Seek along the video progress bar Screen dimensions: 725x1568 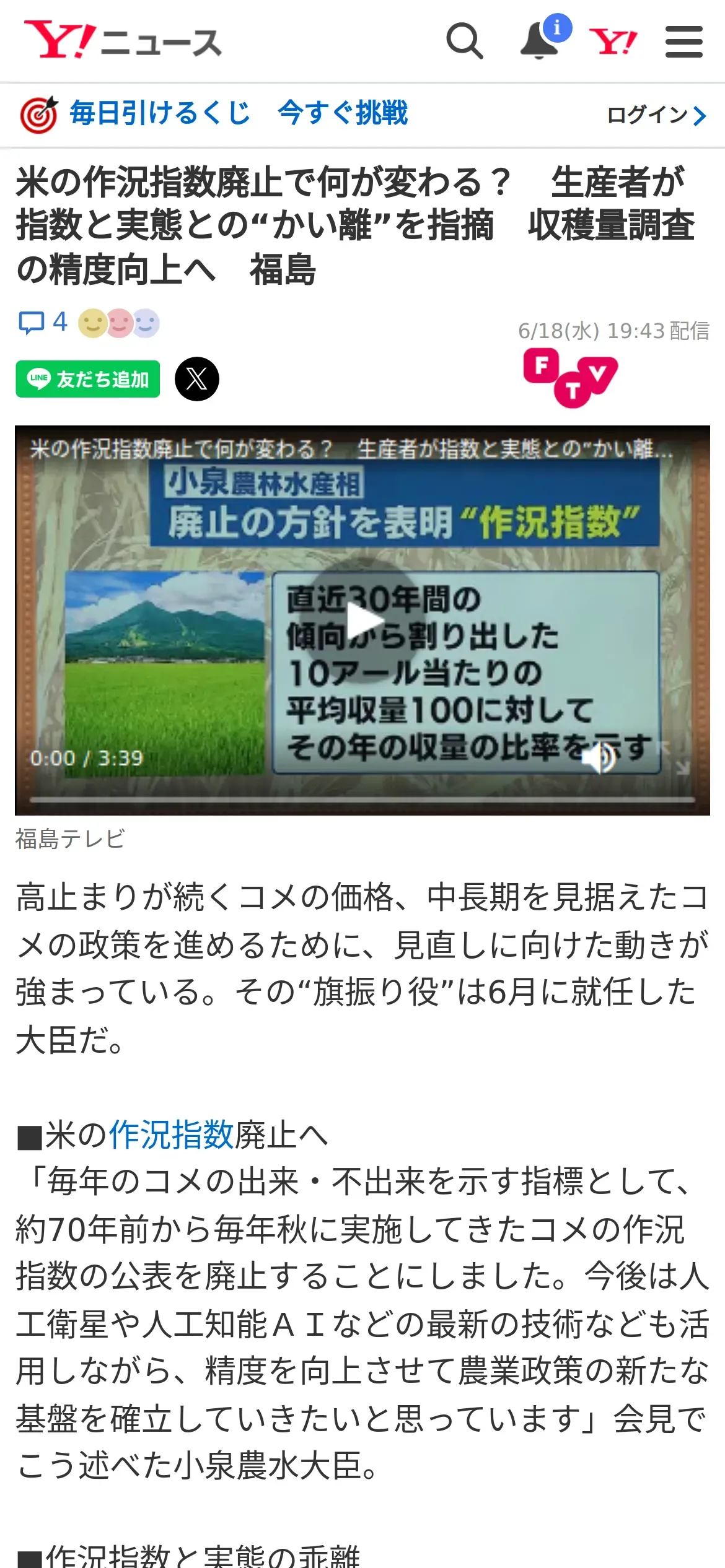[x=362, y=799]
